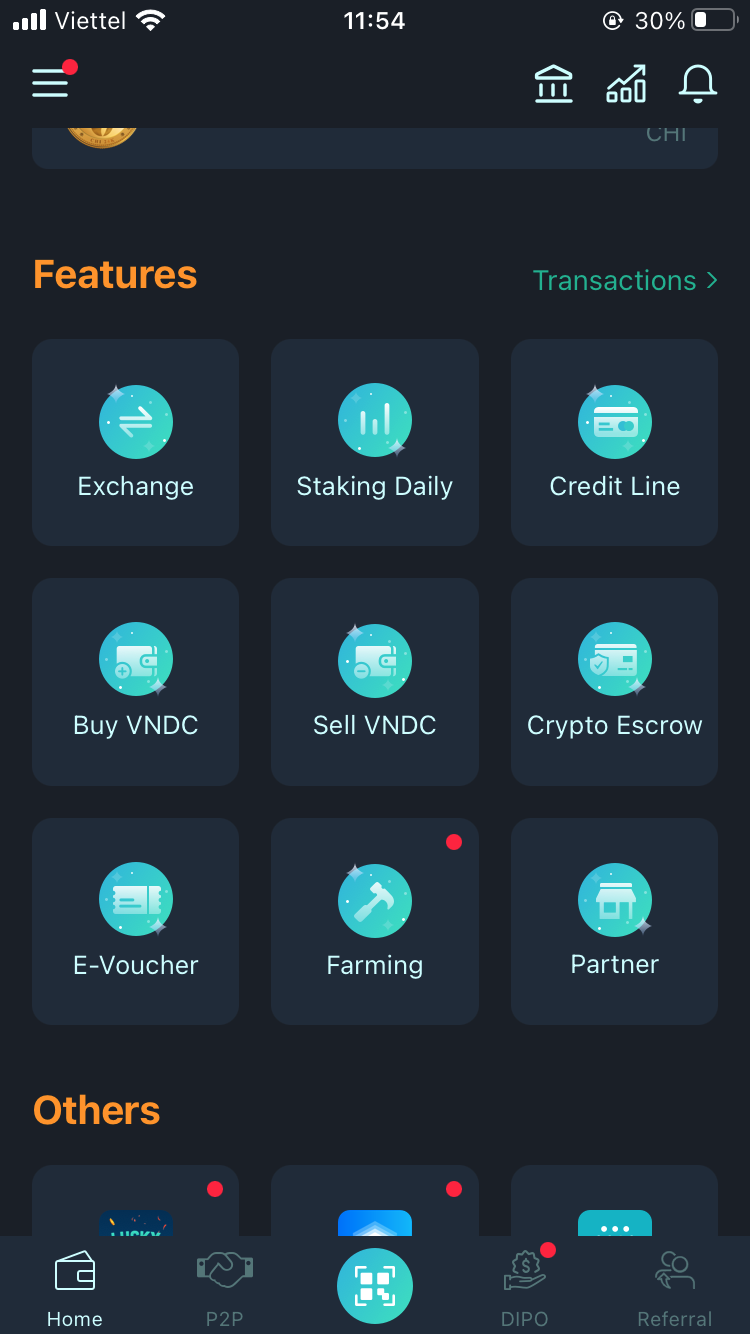750x1334 pixels.
Task: Open Staking Daily
Action: [x=375, y=442]
